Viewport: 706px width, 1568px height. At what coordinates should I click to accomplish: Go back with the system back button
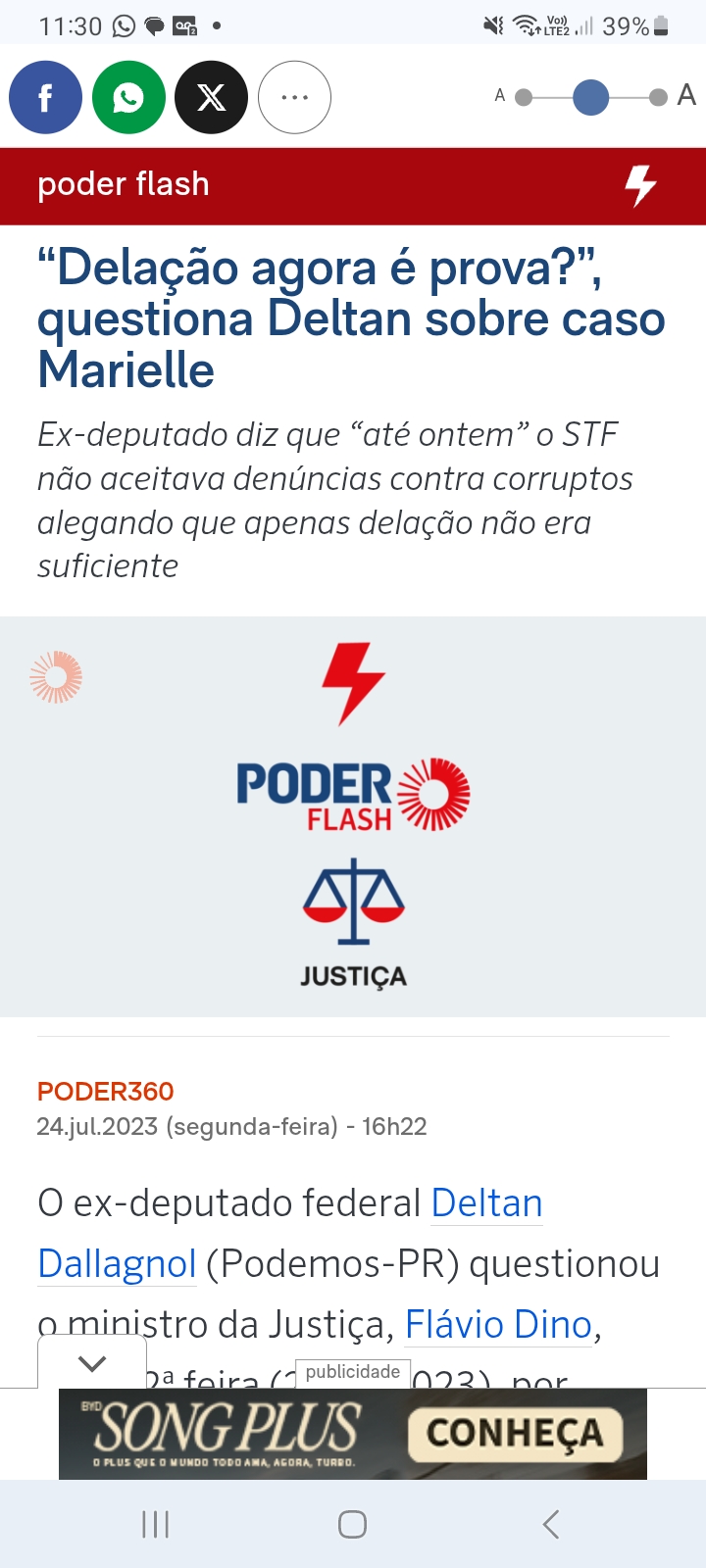click(551, 1524)
